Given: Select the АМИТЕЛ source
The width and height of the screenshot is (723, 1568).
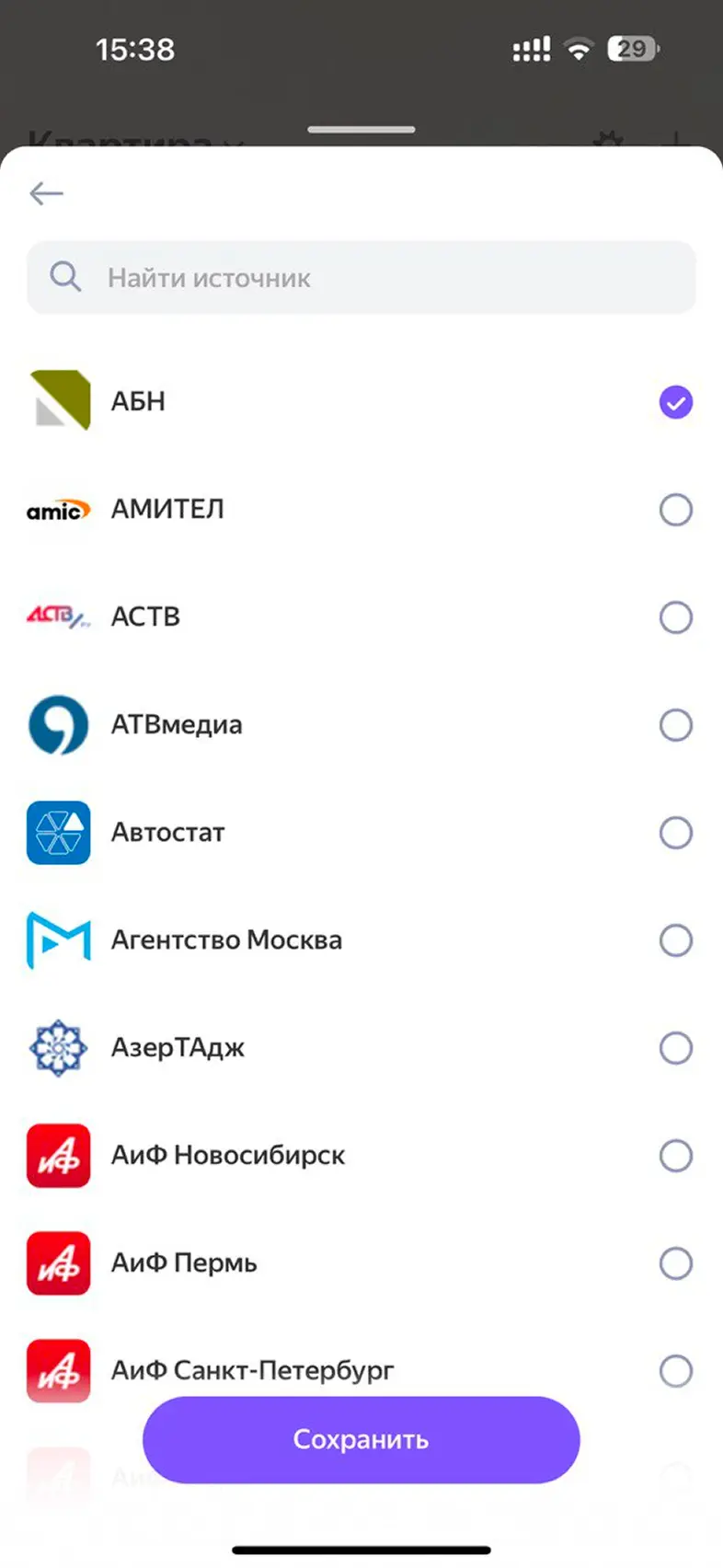Looking at the screenshot, I should tap(675, 510).
